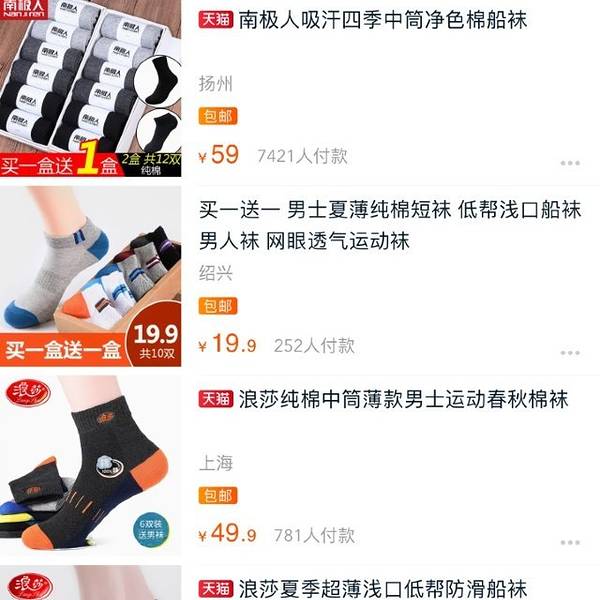600x600 pixels.
Task: View the 南极人 boxed socks product image
Action: pyautogui.click(x=90, y=85)
